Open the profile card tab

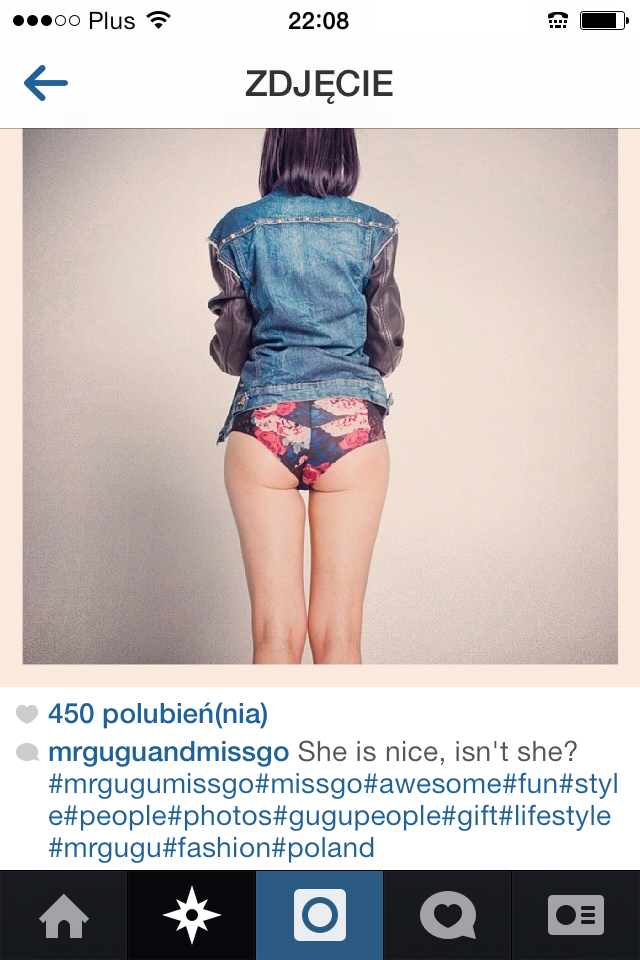pos(576,915)
